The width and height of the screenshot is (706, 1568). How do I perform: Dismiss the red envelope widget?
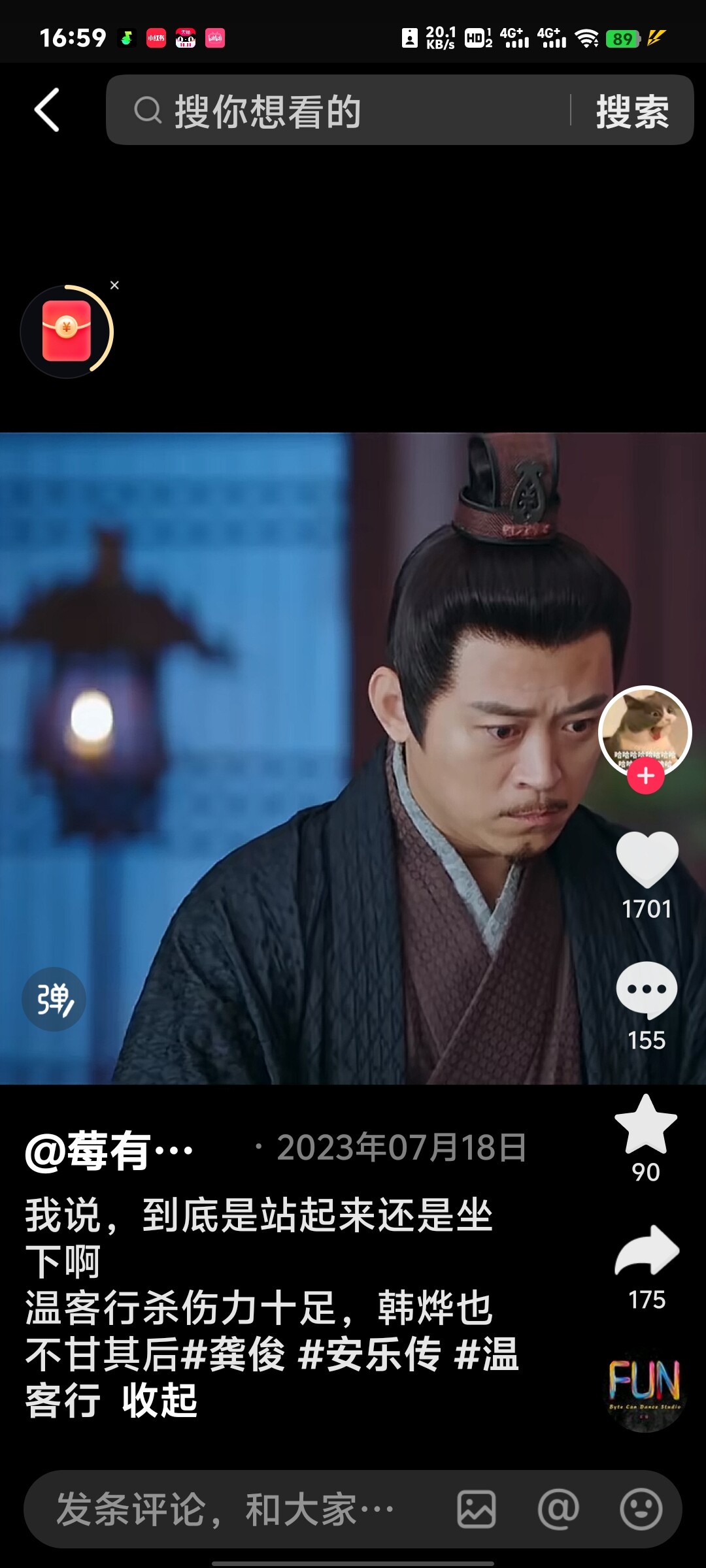click(x=114, y=286)
